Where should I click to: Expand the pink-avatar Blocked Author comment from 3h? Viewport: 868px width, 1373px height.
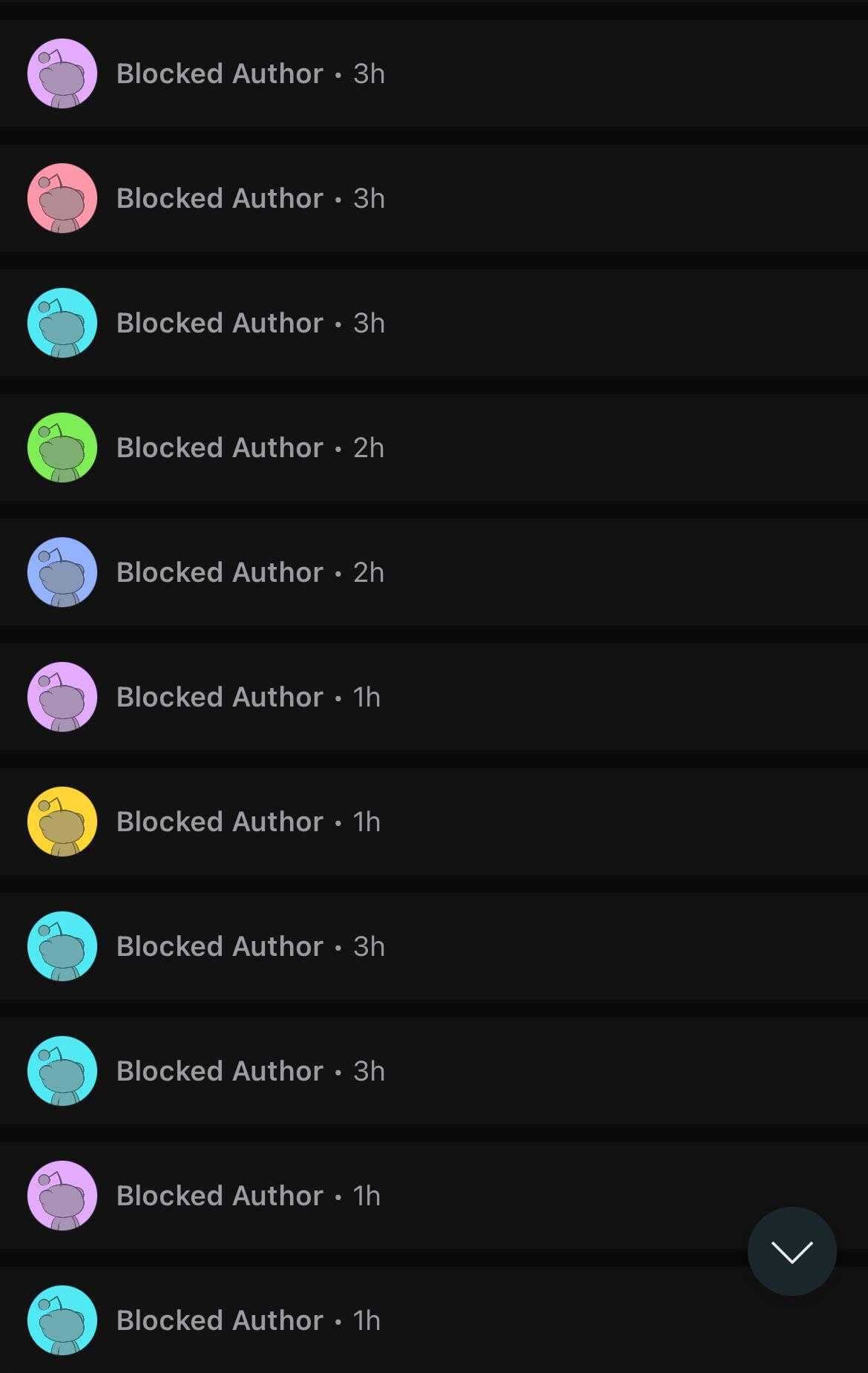[250, 198]
